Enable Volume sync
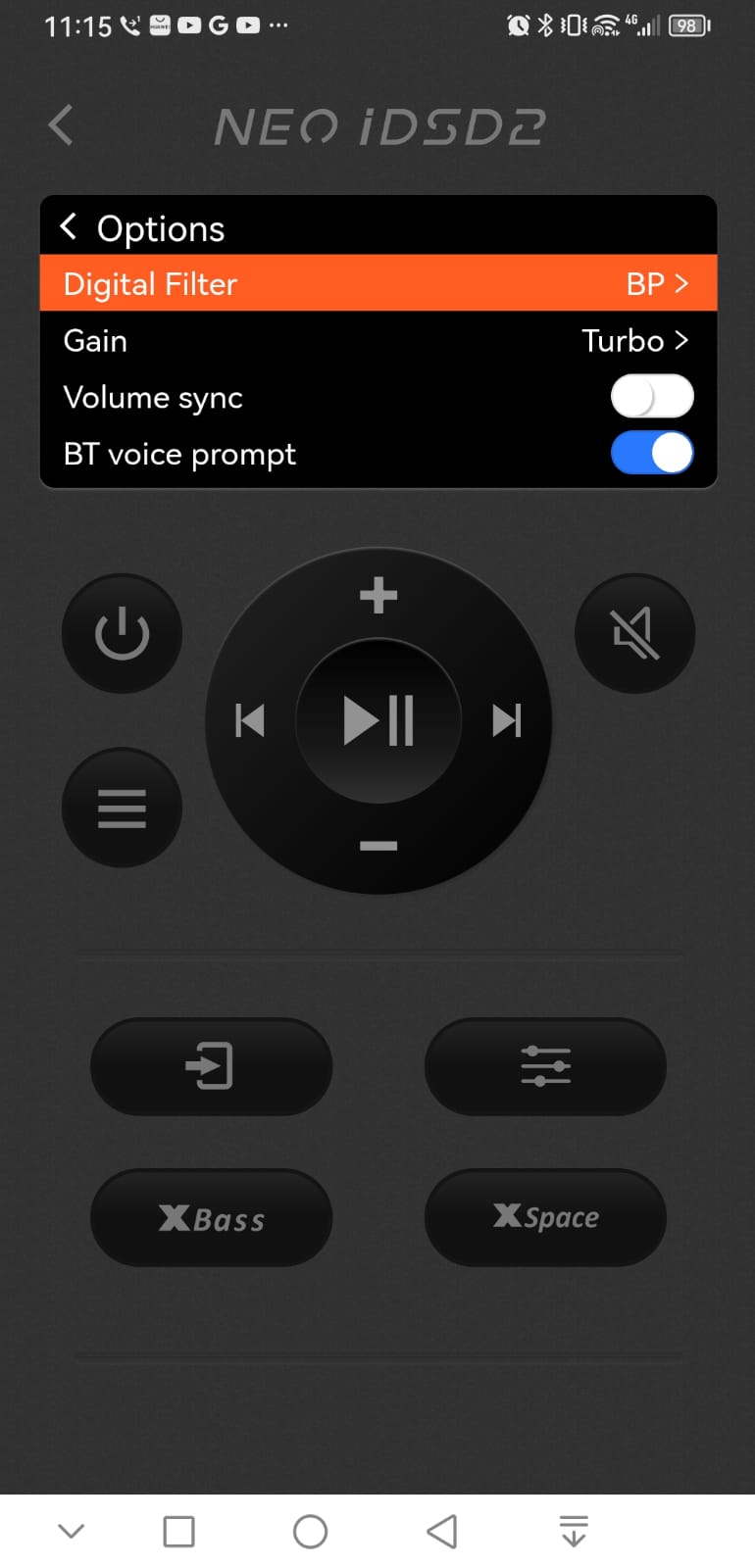755x1568 pixels. [652, 397]
